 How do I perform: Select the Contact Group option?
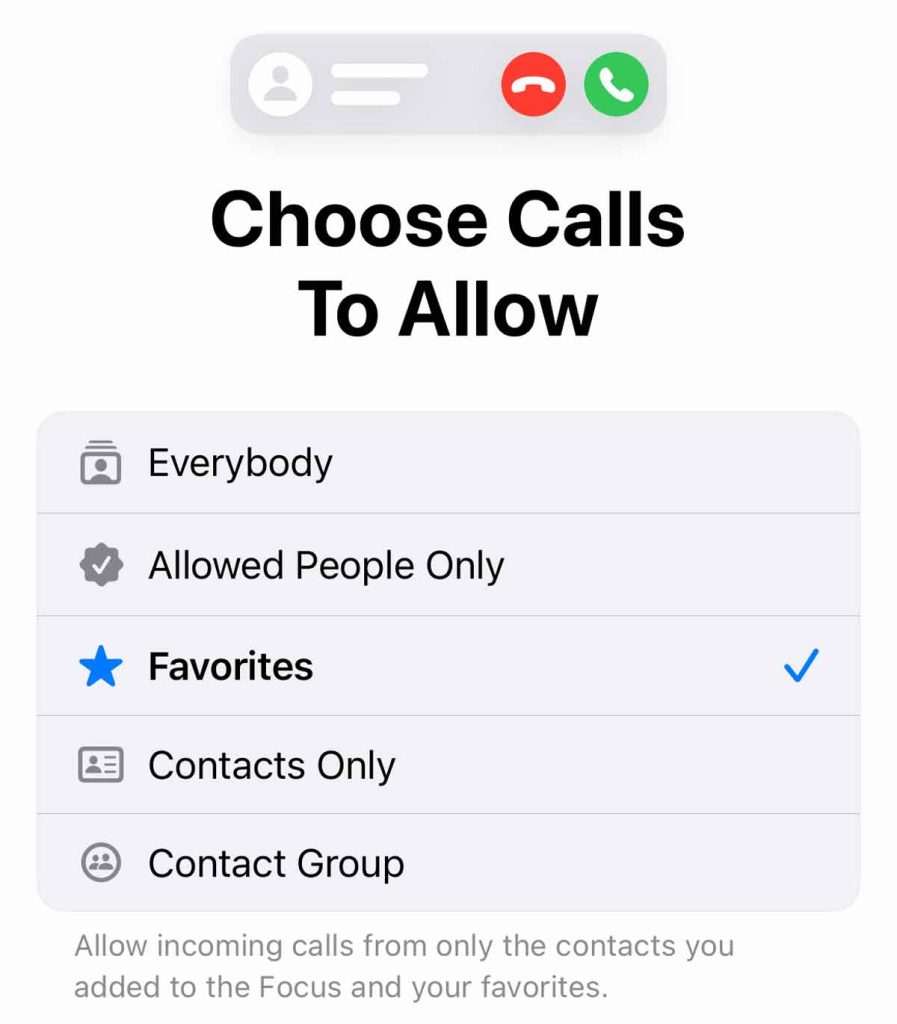pyautogui.click(x=276, y=864)
